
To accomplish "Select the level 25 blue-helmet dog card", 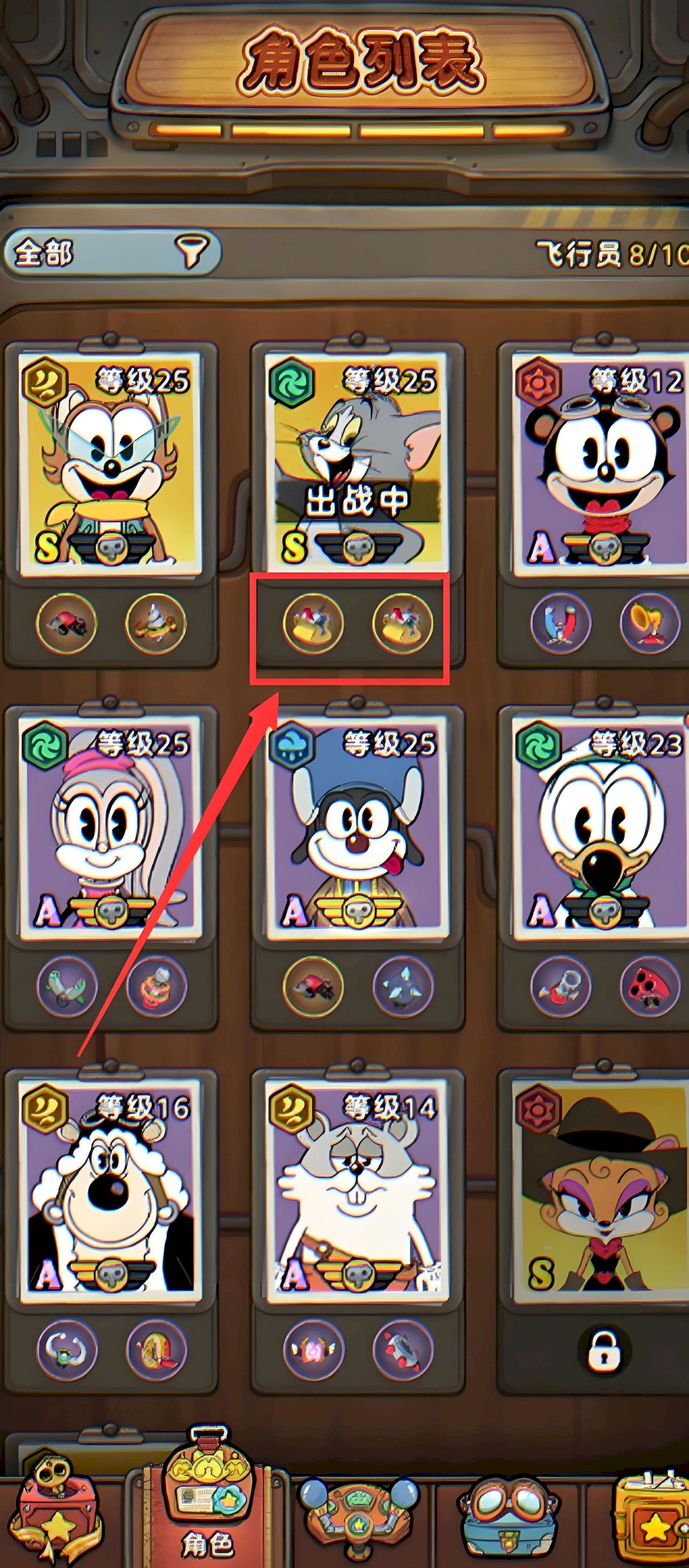I will pos(357,825).
